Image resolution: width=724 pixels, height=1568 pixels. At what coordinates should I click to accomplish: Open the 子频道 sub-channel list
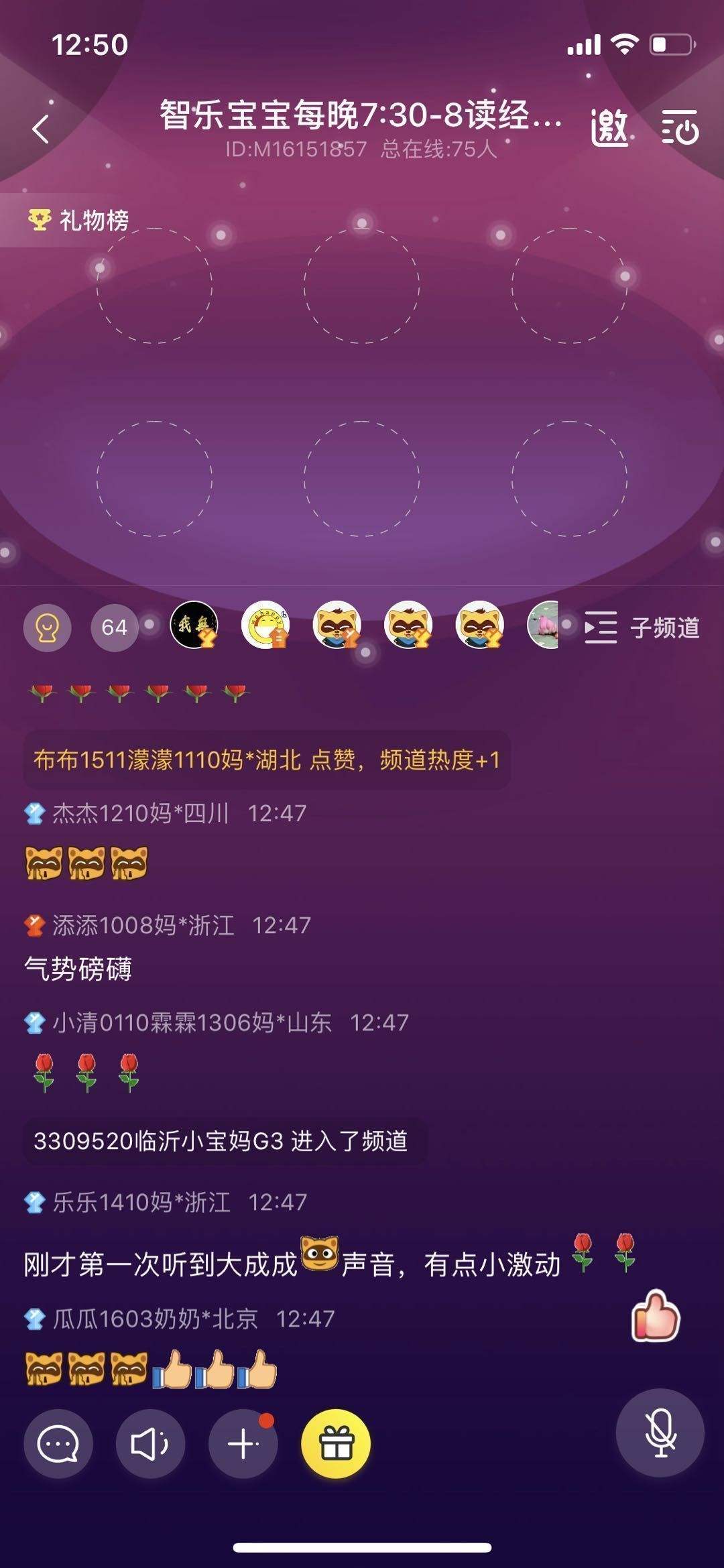[x=642, y=627]
